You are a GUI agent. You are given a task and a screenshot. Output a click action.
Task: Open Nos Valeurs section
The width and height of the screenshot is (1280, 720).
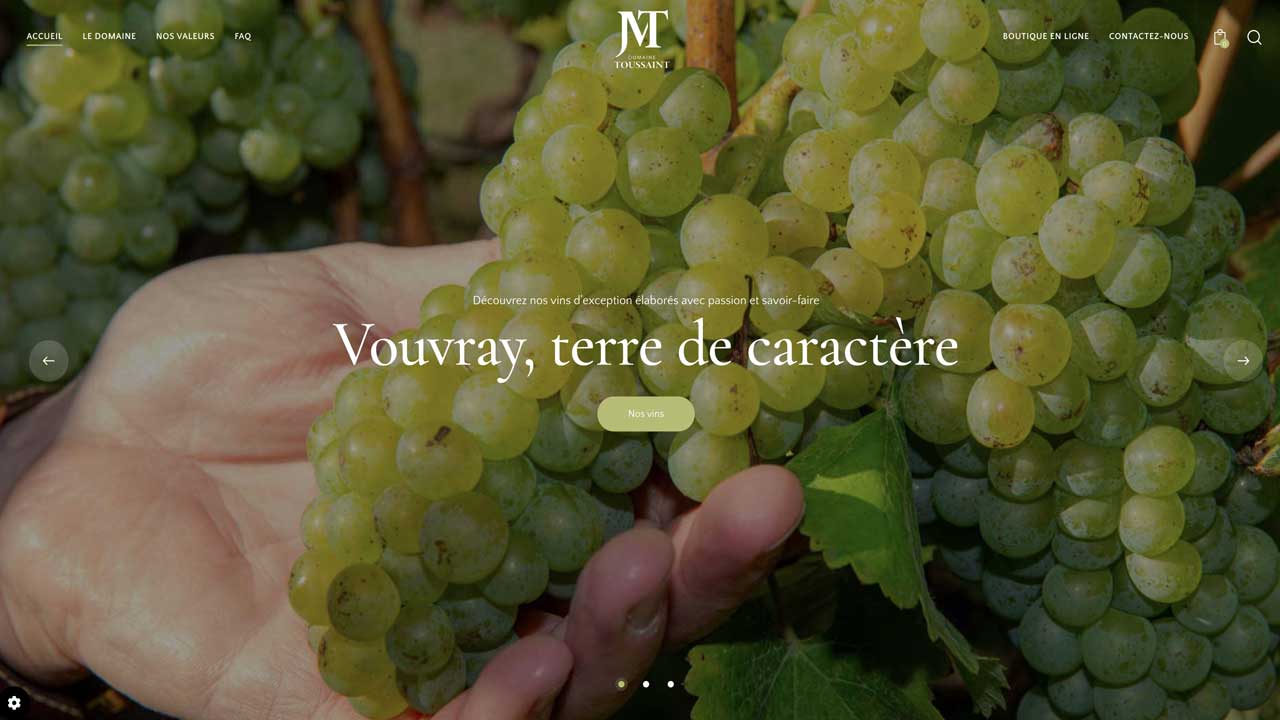tap(185, 36)
